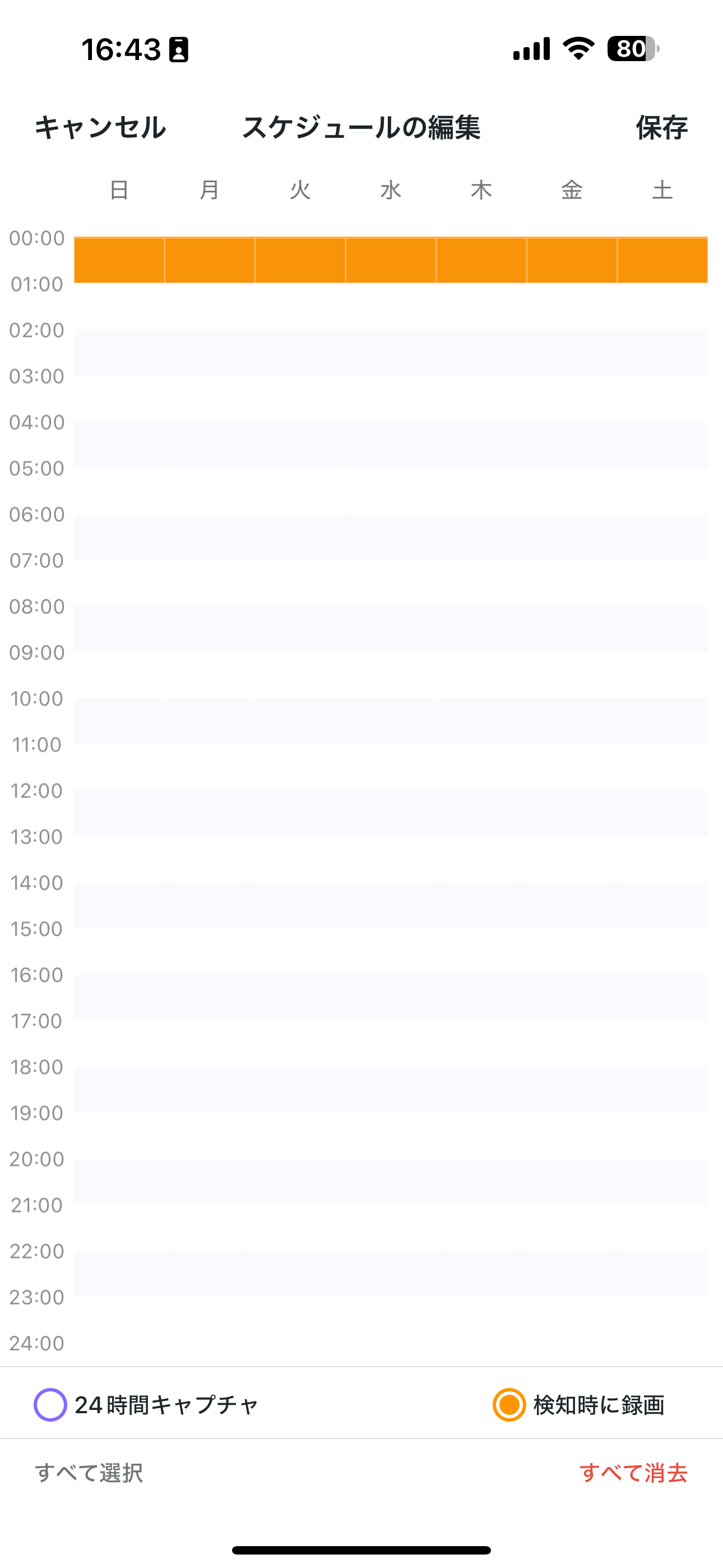Select the 検知時に録画 recording mode
Image resolution: width=723 pixels, height=1568 pixels.
(x=578, y=1405)
